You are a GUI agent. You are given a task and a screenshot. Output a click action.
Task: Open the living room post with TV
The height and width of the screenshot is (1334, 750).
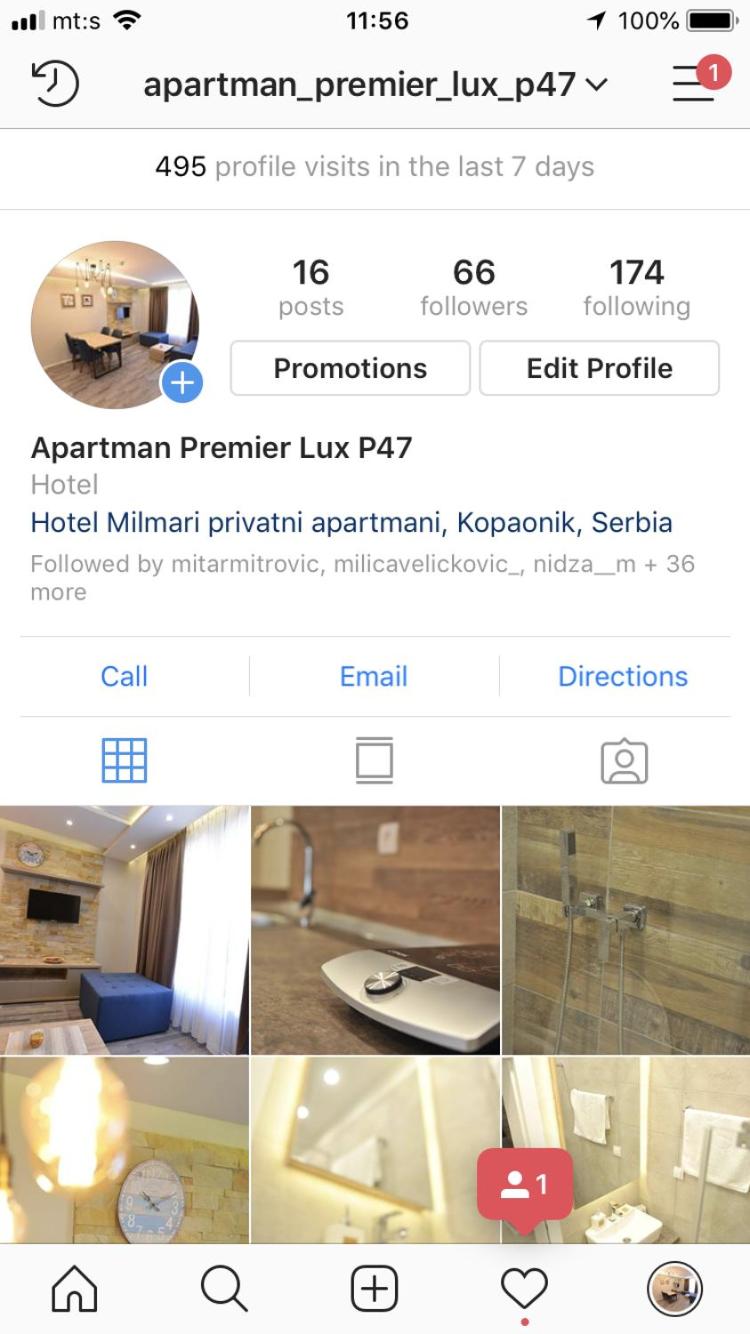click(124, 930)
